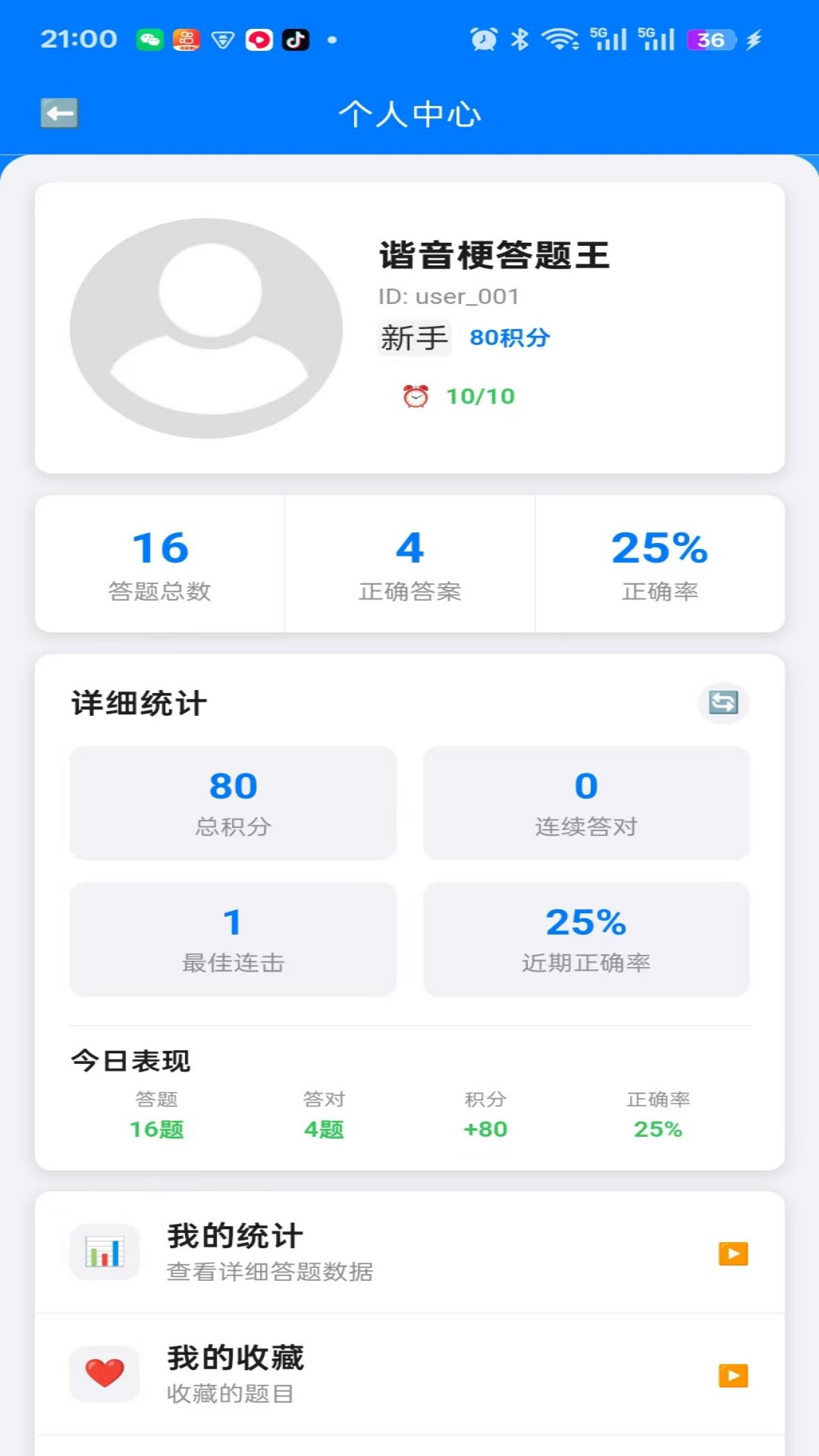The width and height of the screenshot is (819, 1456).
Task: Select the bar chart icon for 我的统计
Action: 105,1251
